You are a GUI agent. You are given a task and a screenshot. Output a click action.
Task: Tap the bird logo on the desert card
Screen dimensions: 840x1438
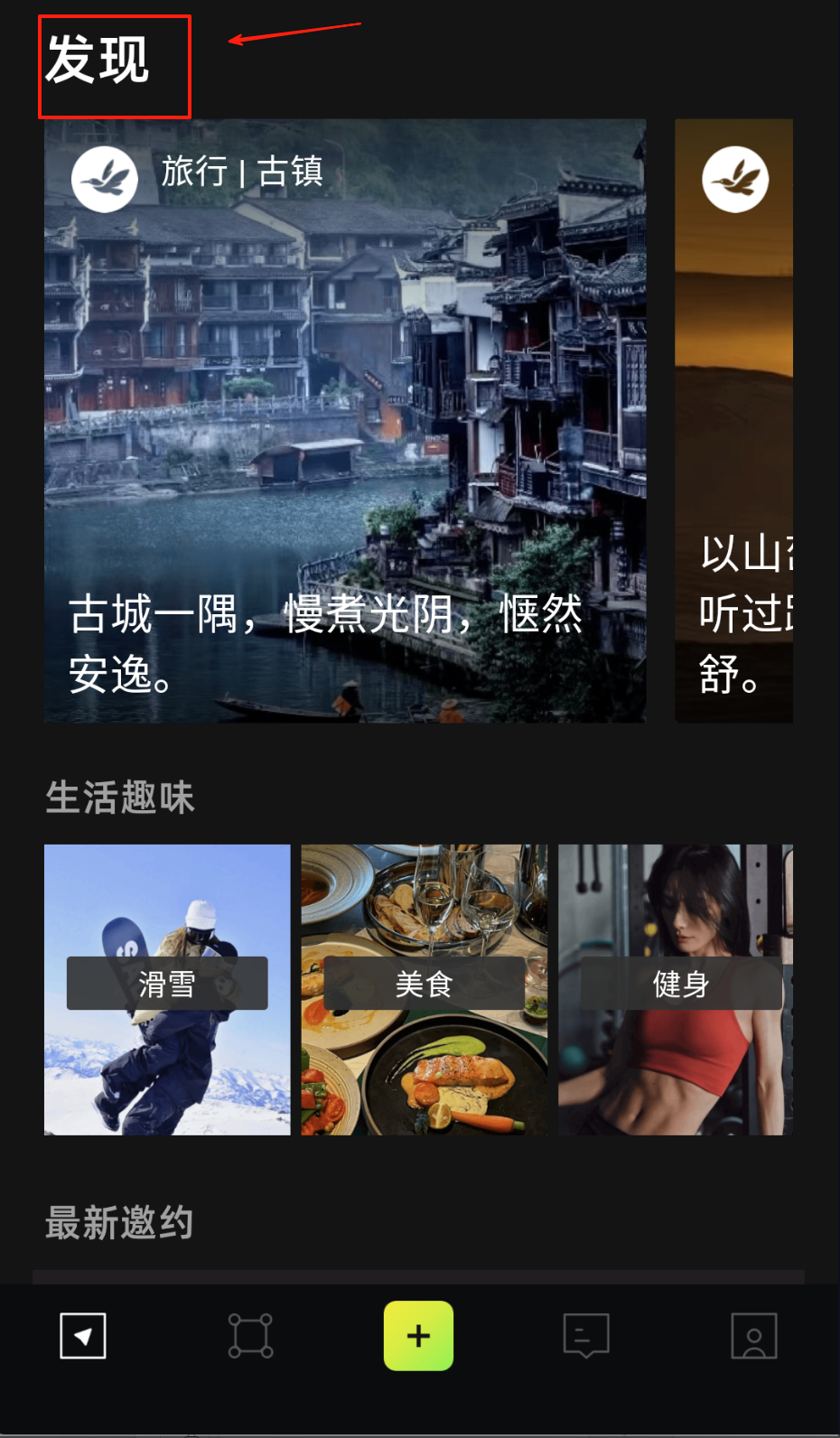(x=734, y=179)
